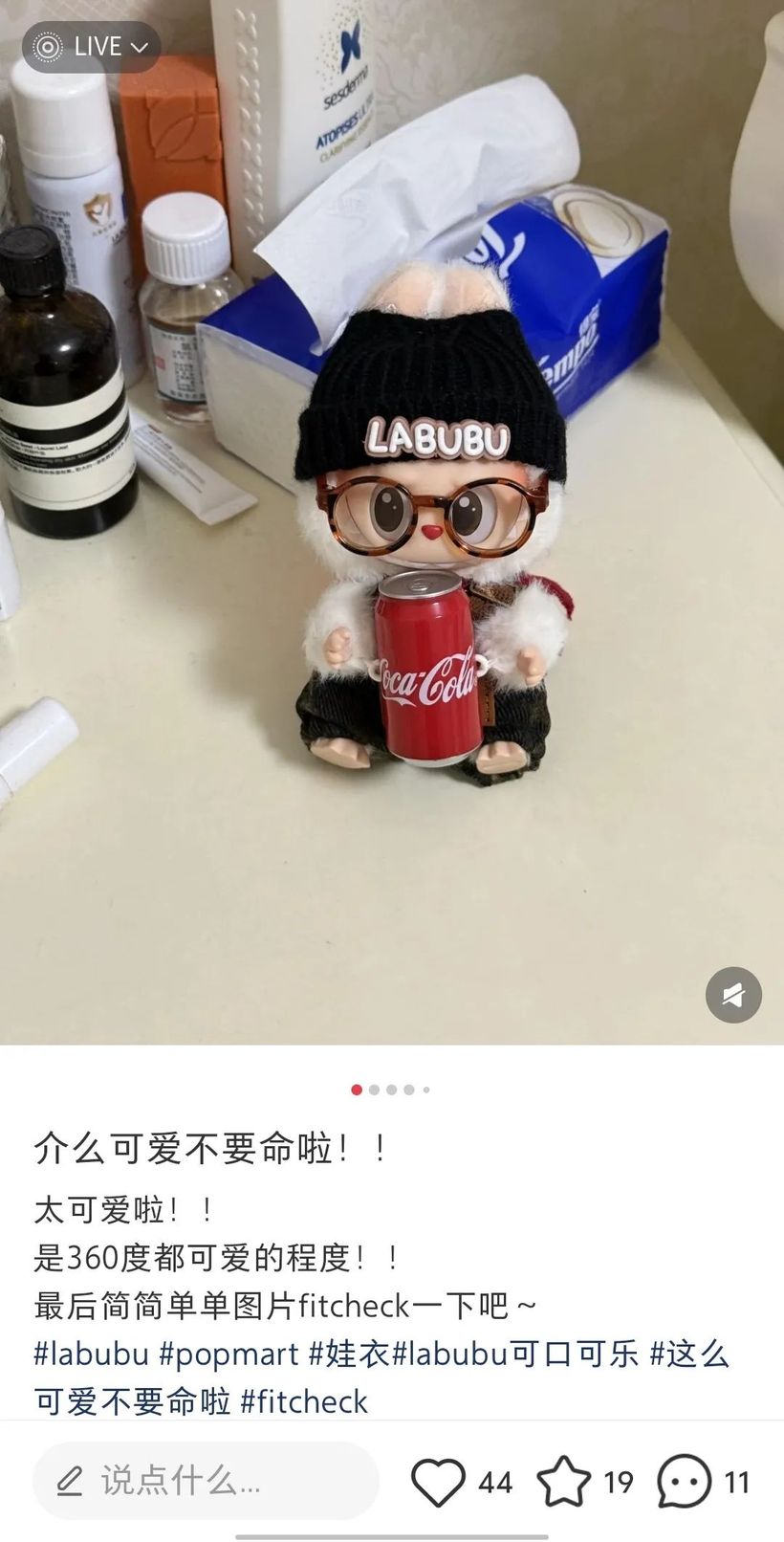The height and width of the screenshot is (1542, 784).
Task: Open the #labubu可口可乐 hashtag
Action: click(x=514, y=1354)
